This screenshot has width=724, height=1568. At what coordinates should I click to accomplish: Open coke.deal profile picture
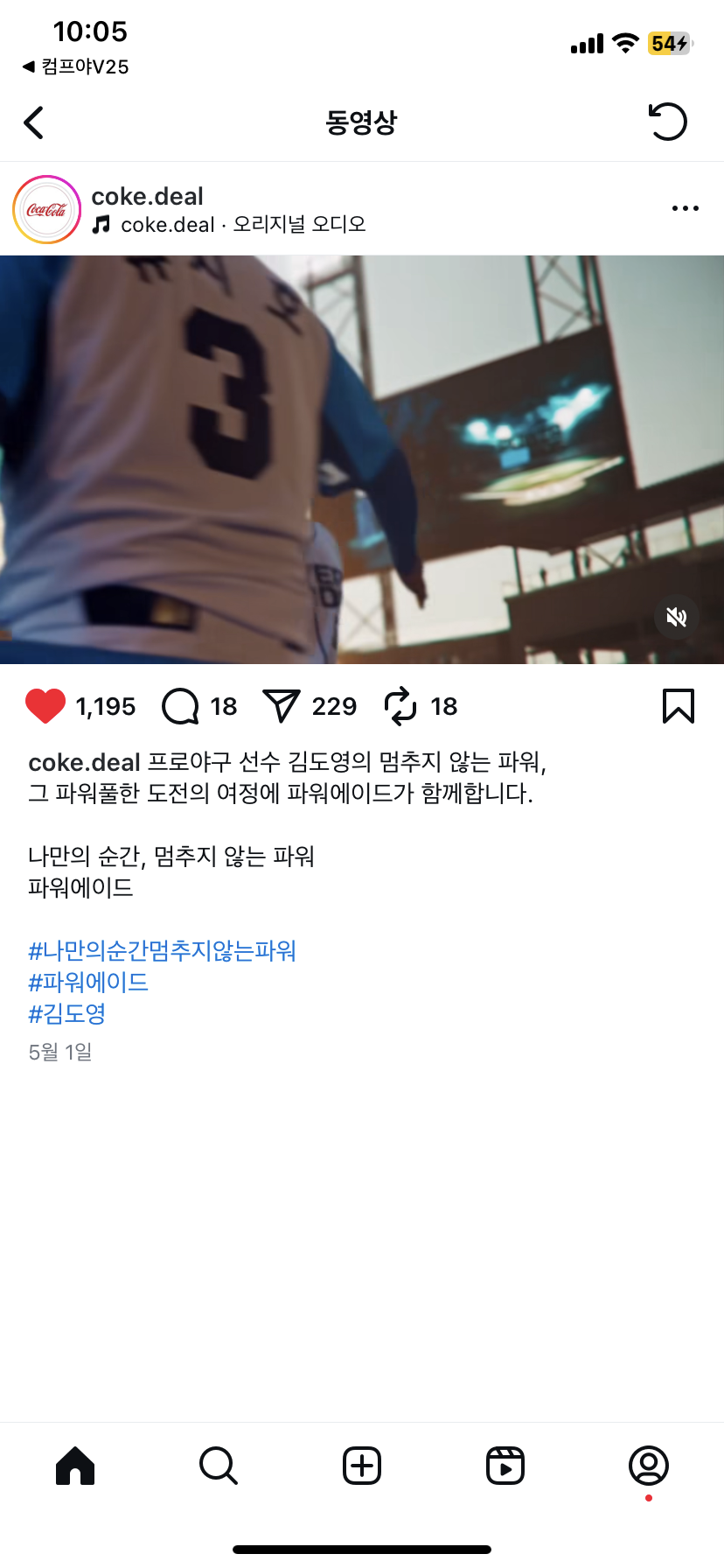pos(46,210)
